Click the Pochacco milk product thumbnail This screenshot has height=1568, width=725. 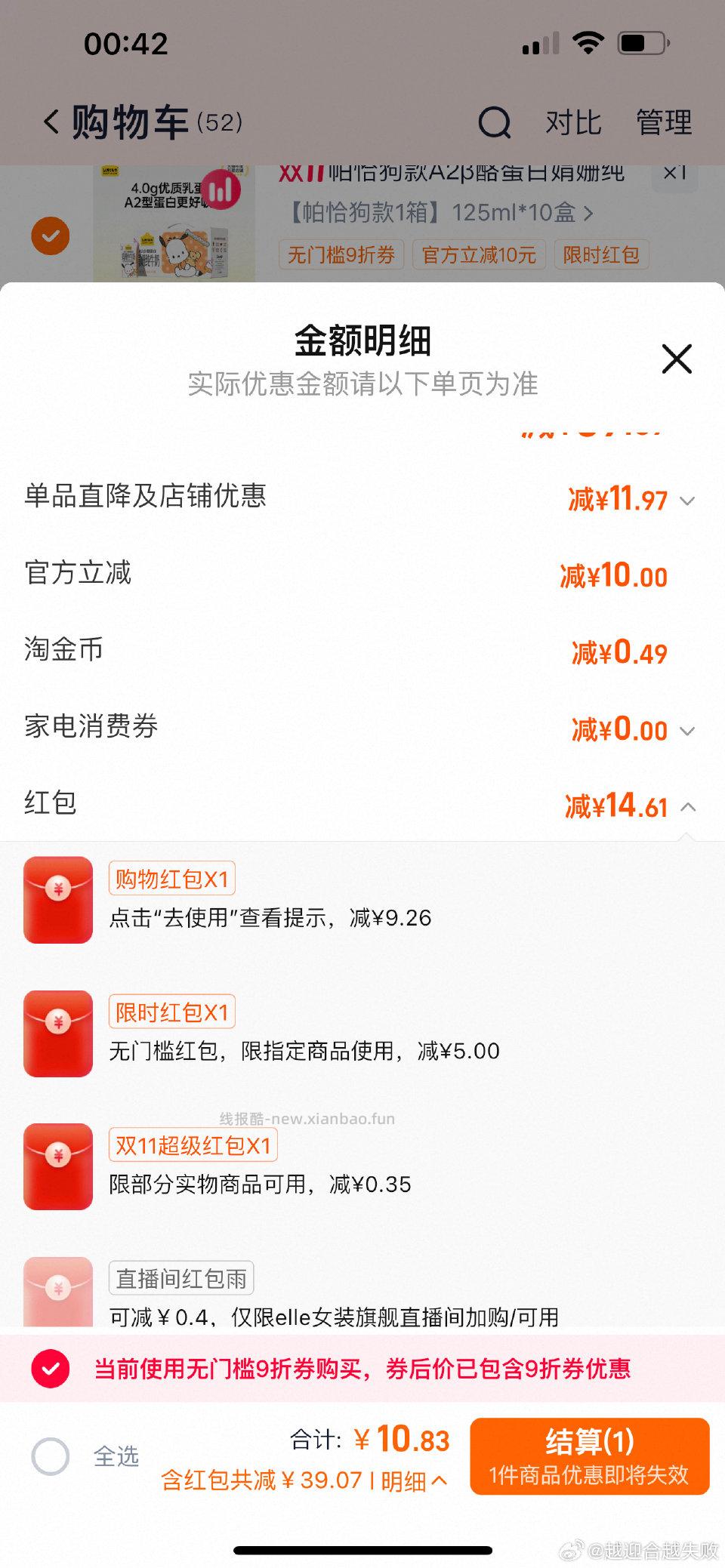point(174,219)
